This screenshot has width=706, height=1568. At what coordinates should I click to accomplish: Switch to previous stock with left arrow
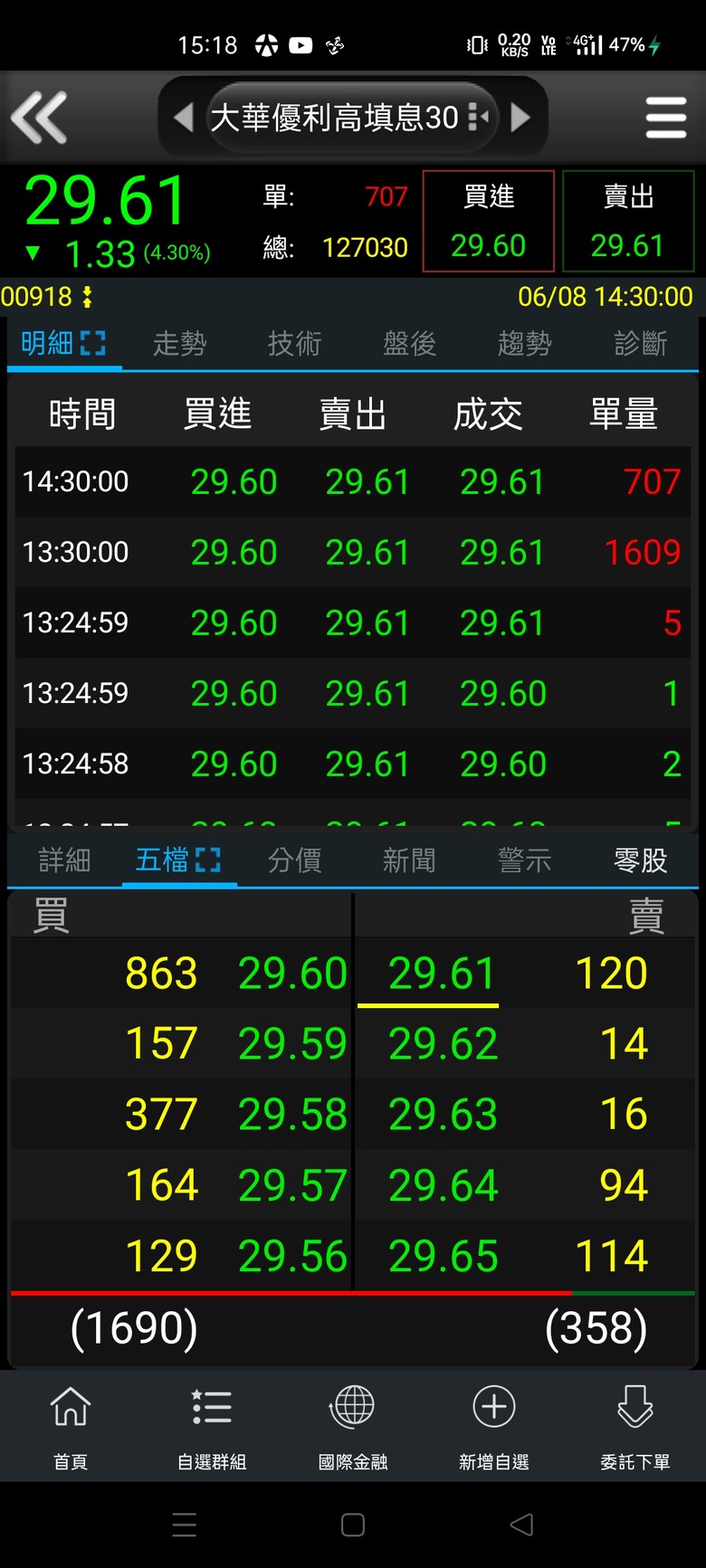click(183, 118)
